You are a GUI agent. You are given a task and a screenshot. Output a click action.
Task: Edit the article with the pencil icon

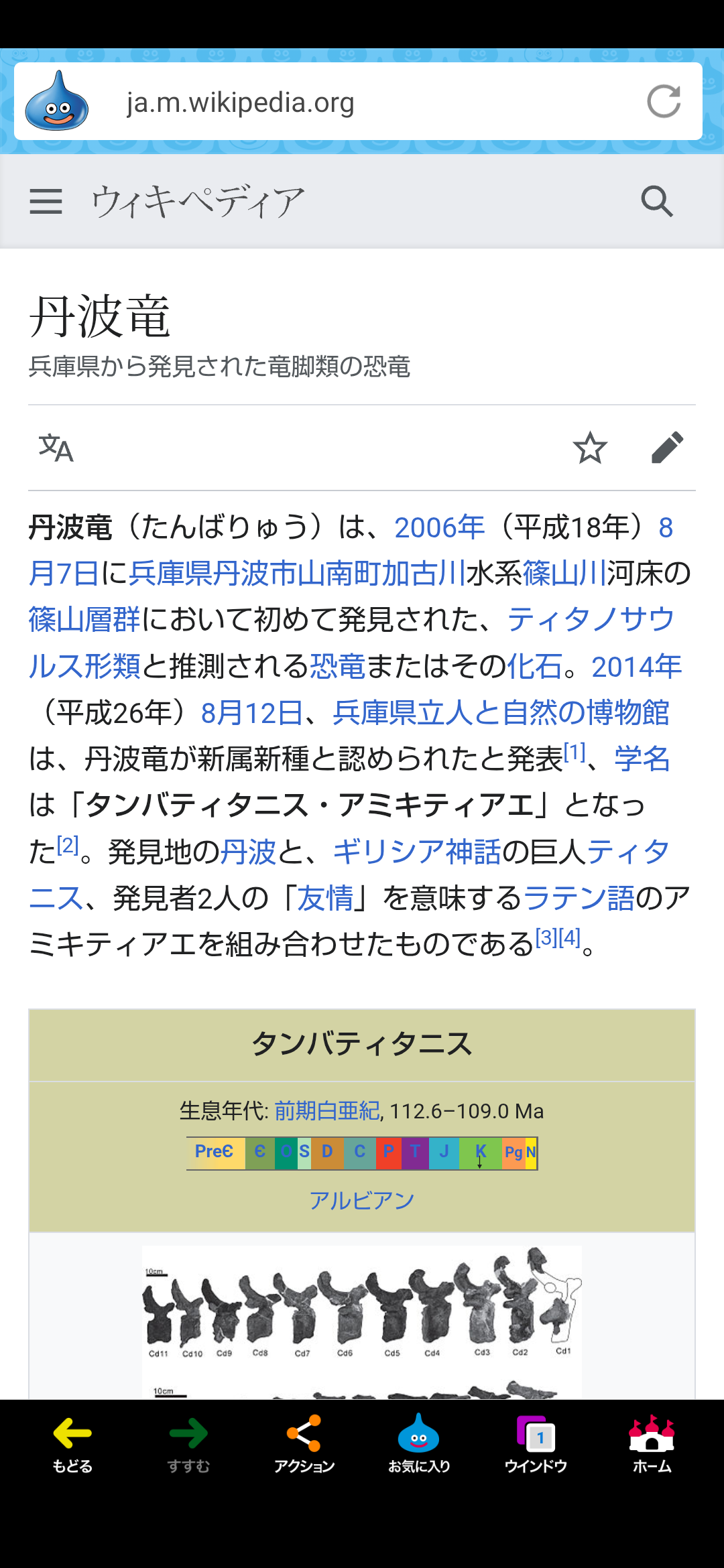[x=667, y=448]
